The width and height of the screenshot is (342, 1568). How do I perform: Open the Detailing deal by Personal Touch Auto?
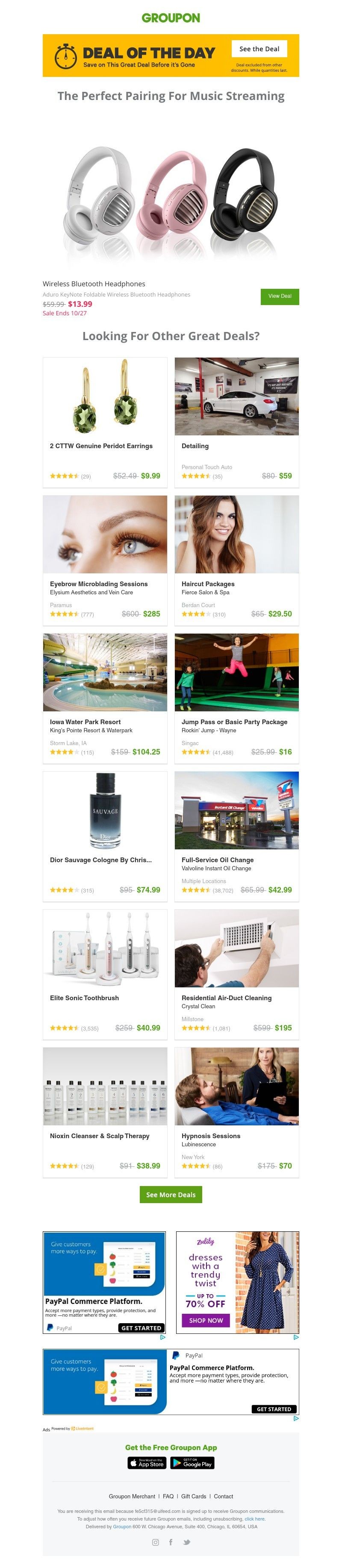[x=236, y=421]
